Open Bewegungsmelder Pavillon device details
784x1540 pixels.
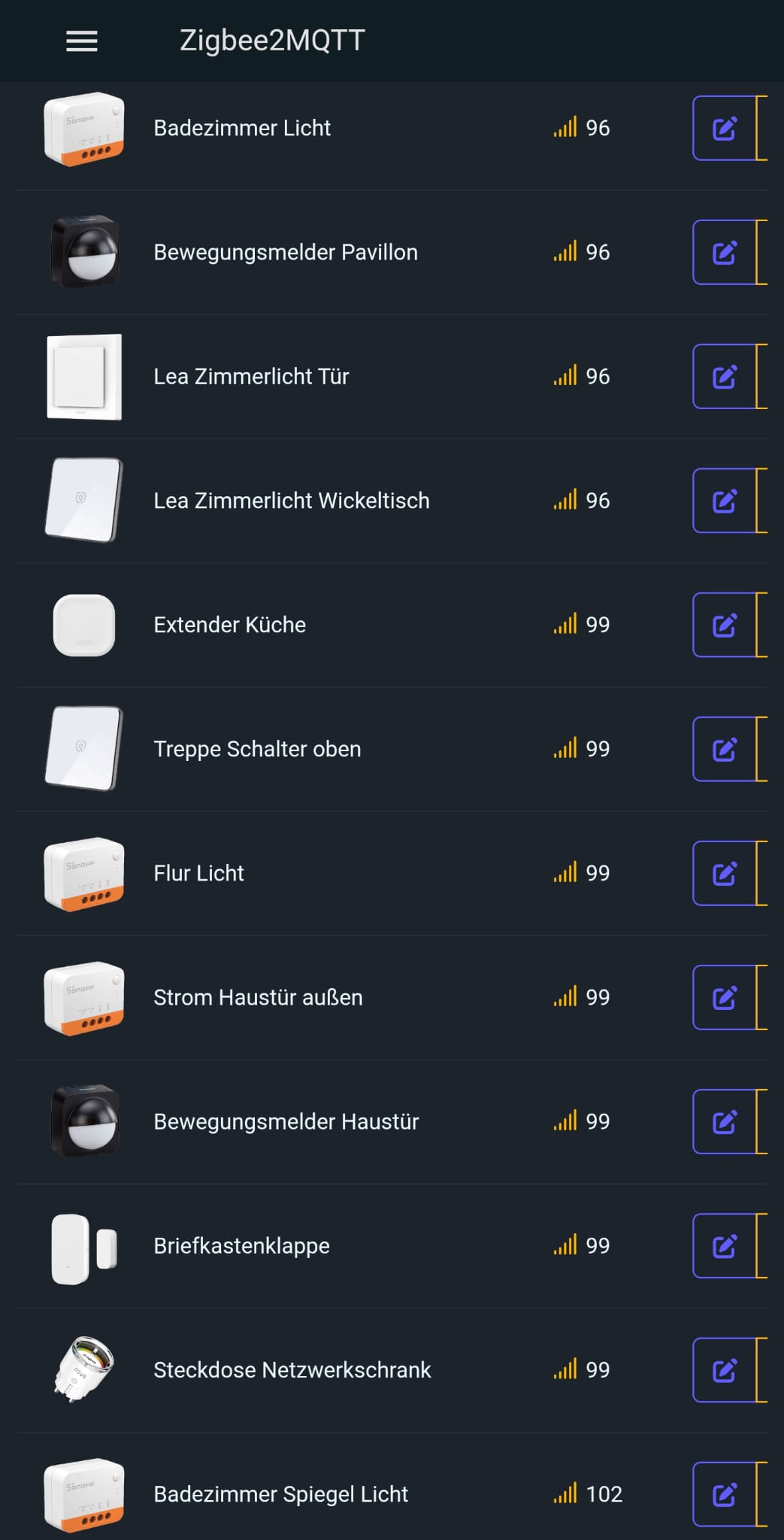click(286, 253)
